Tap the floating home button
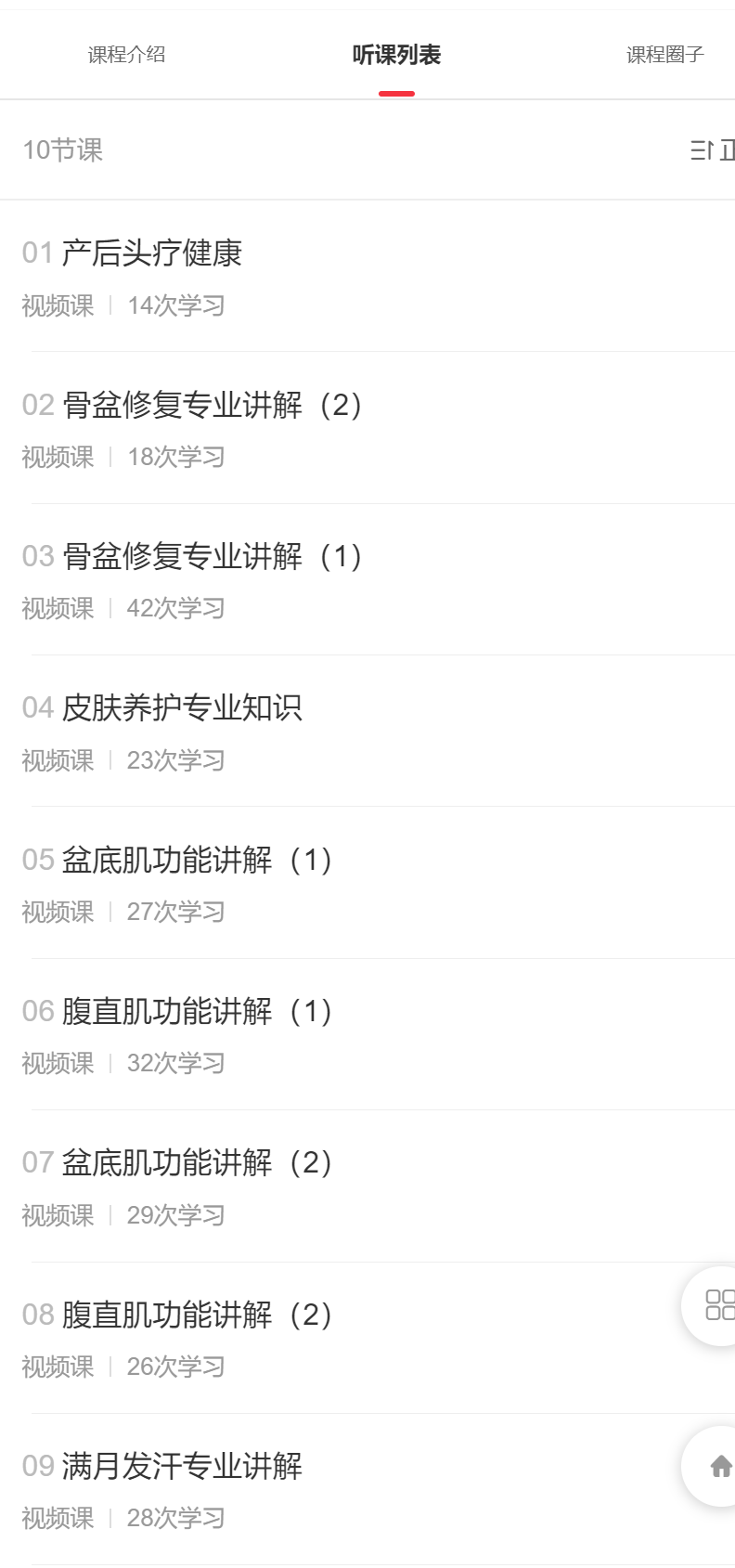 (718, 1466)
